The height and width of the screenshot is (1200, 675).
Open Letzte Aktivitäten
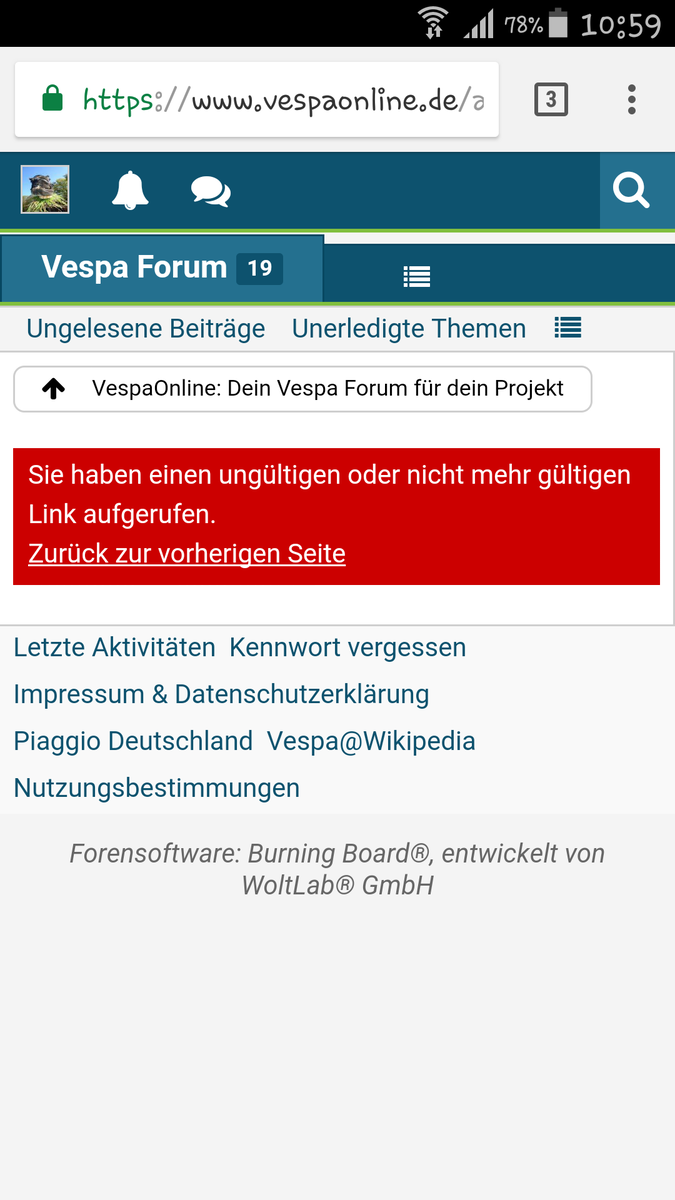pos(114,648)
